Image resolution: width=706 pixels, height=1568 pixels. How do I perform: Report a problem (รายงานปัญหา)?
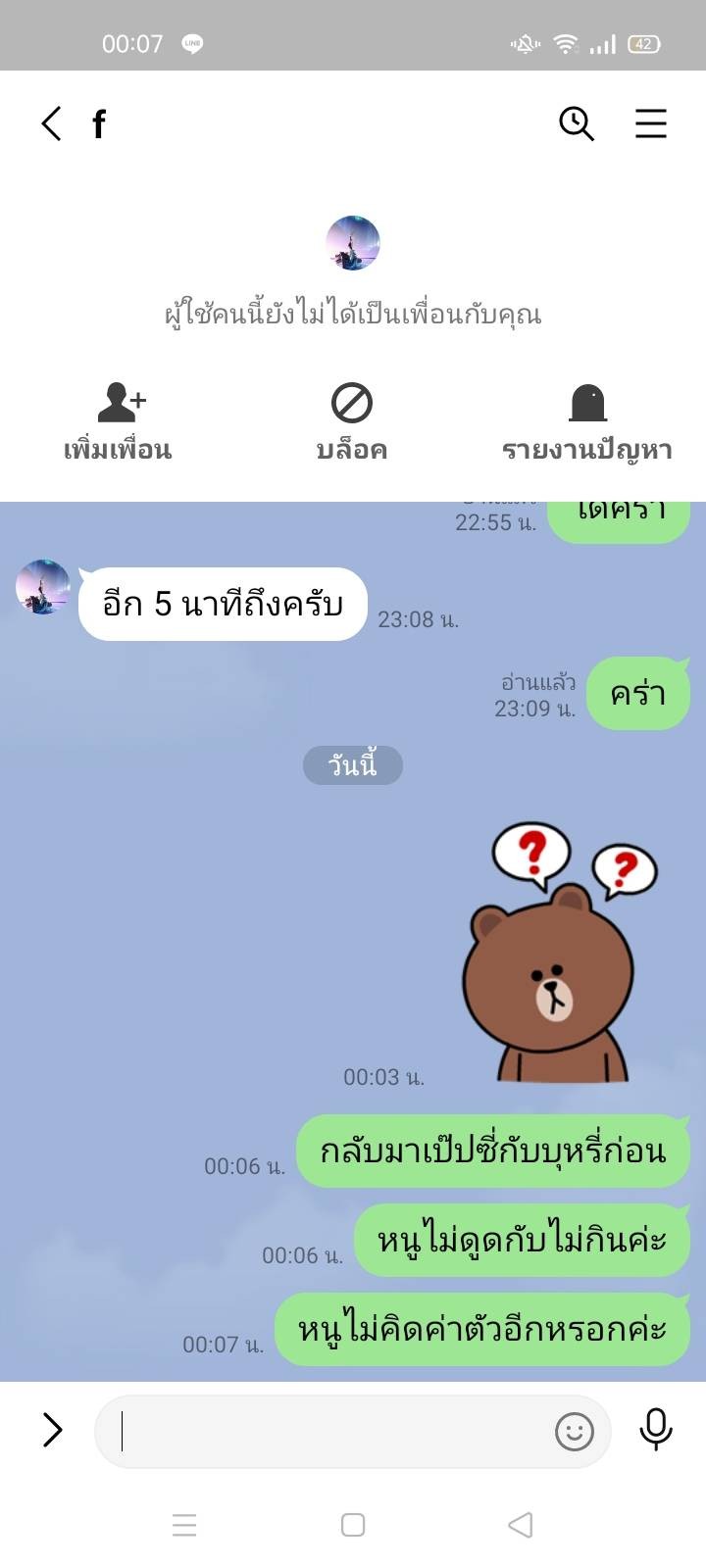pos(586,421)
